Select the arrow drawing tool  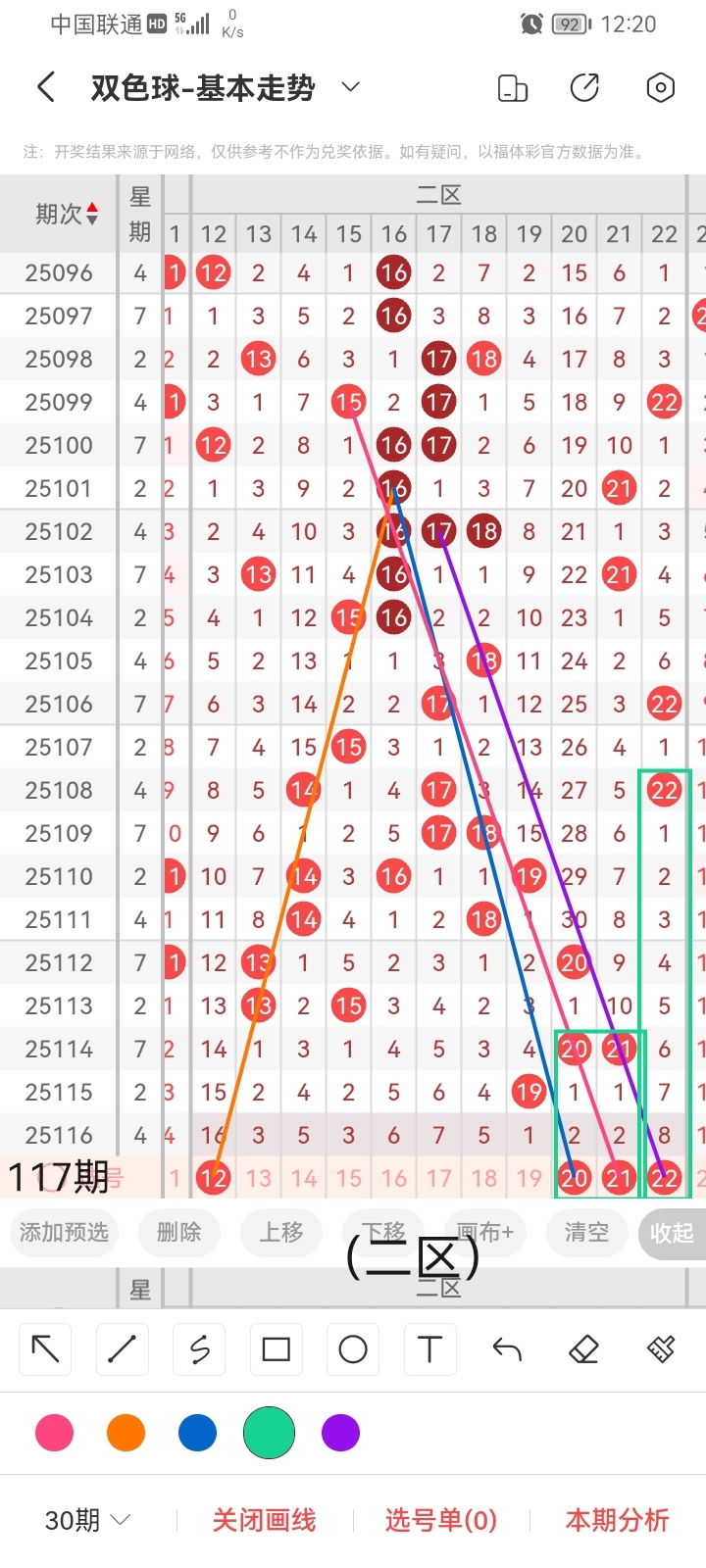[45, 1349]
